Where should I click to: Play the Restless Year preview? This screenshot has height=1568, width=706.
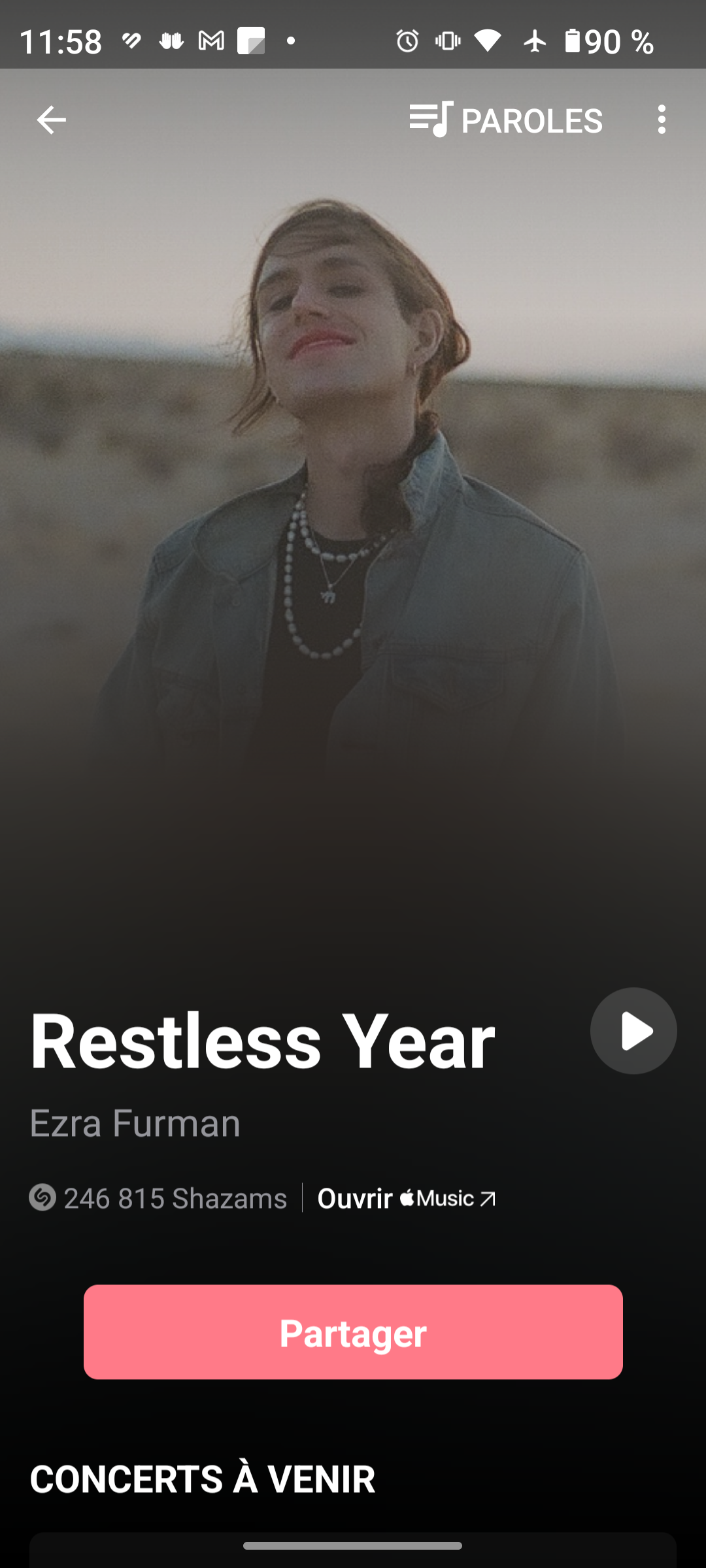633,1031
